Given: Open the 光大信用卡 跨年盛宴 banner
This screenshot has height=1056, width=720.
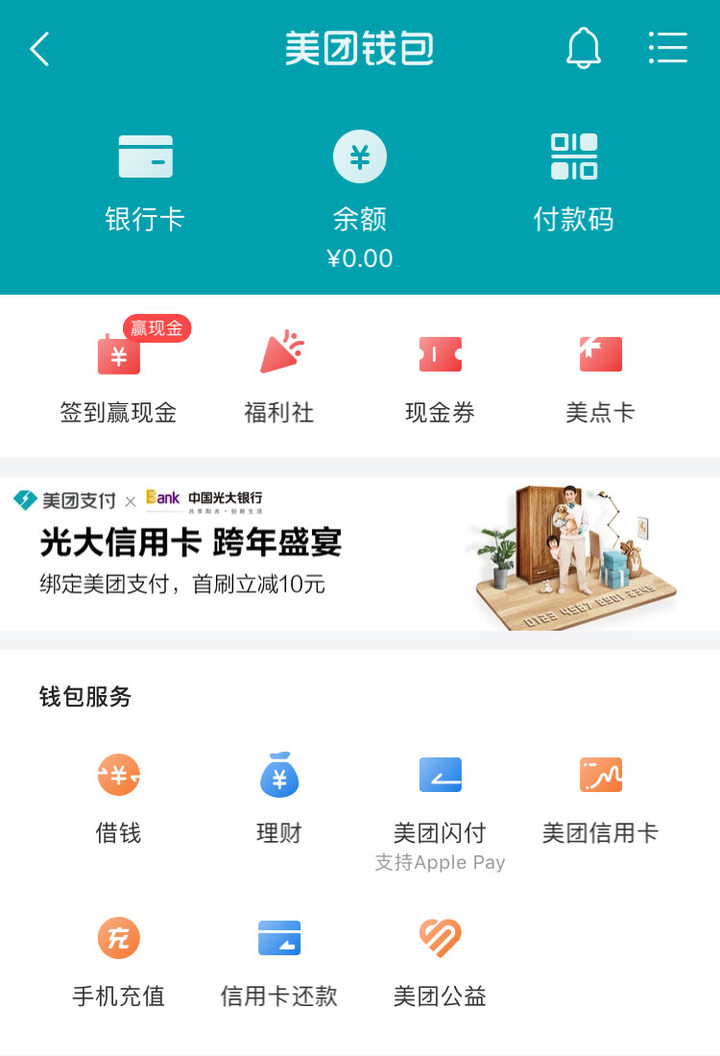Looking at the screenshot, I should [x=360, y=554].
